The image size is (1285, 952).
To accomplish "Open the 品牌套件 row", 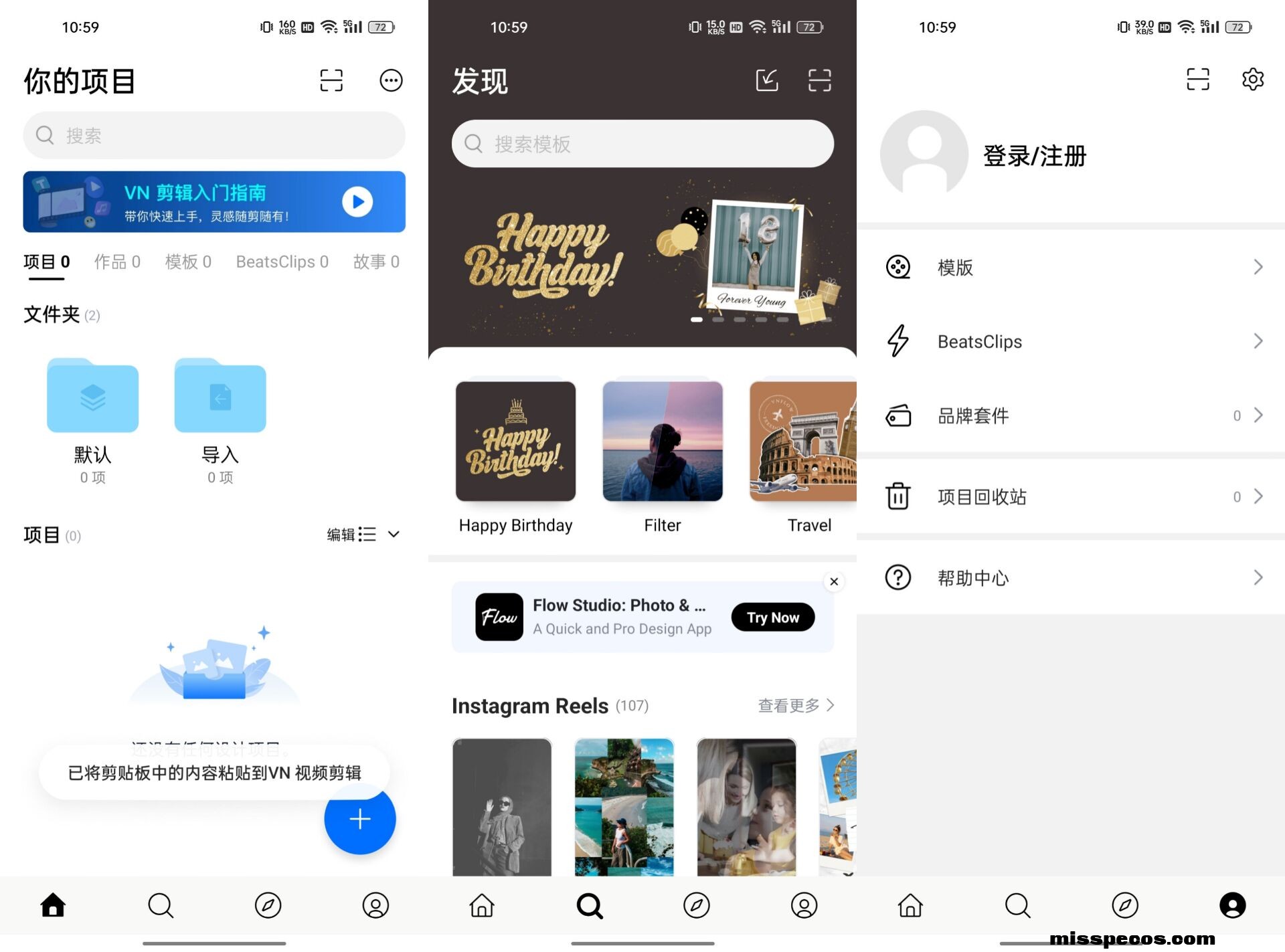I will tap(1071, 415).
